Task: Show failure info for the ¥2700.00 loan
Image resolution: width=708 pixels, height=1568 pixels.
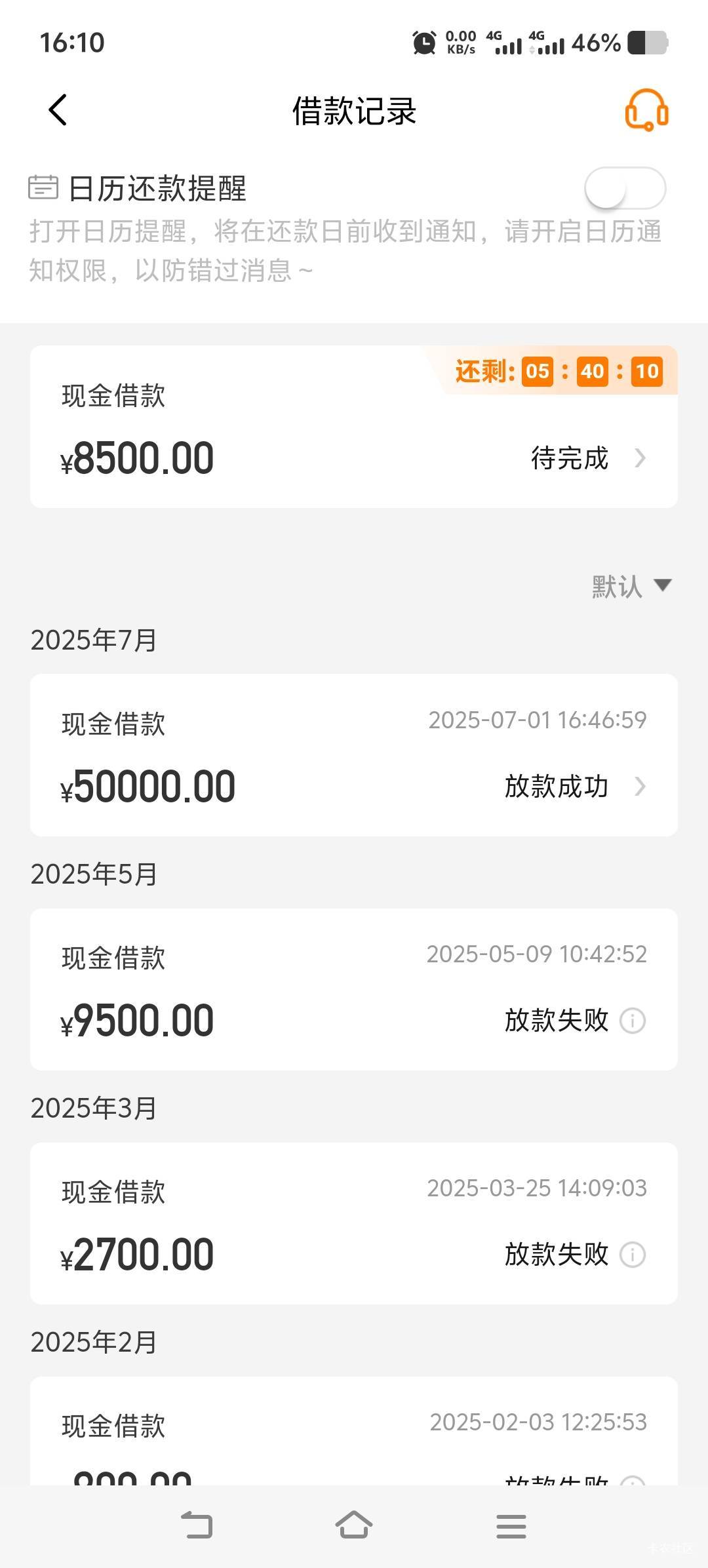Action: click(x=633, y=1255)
